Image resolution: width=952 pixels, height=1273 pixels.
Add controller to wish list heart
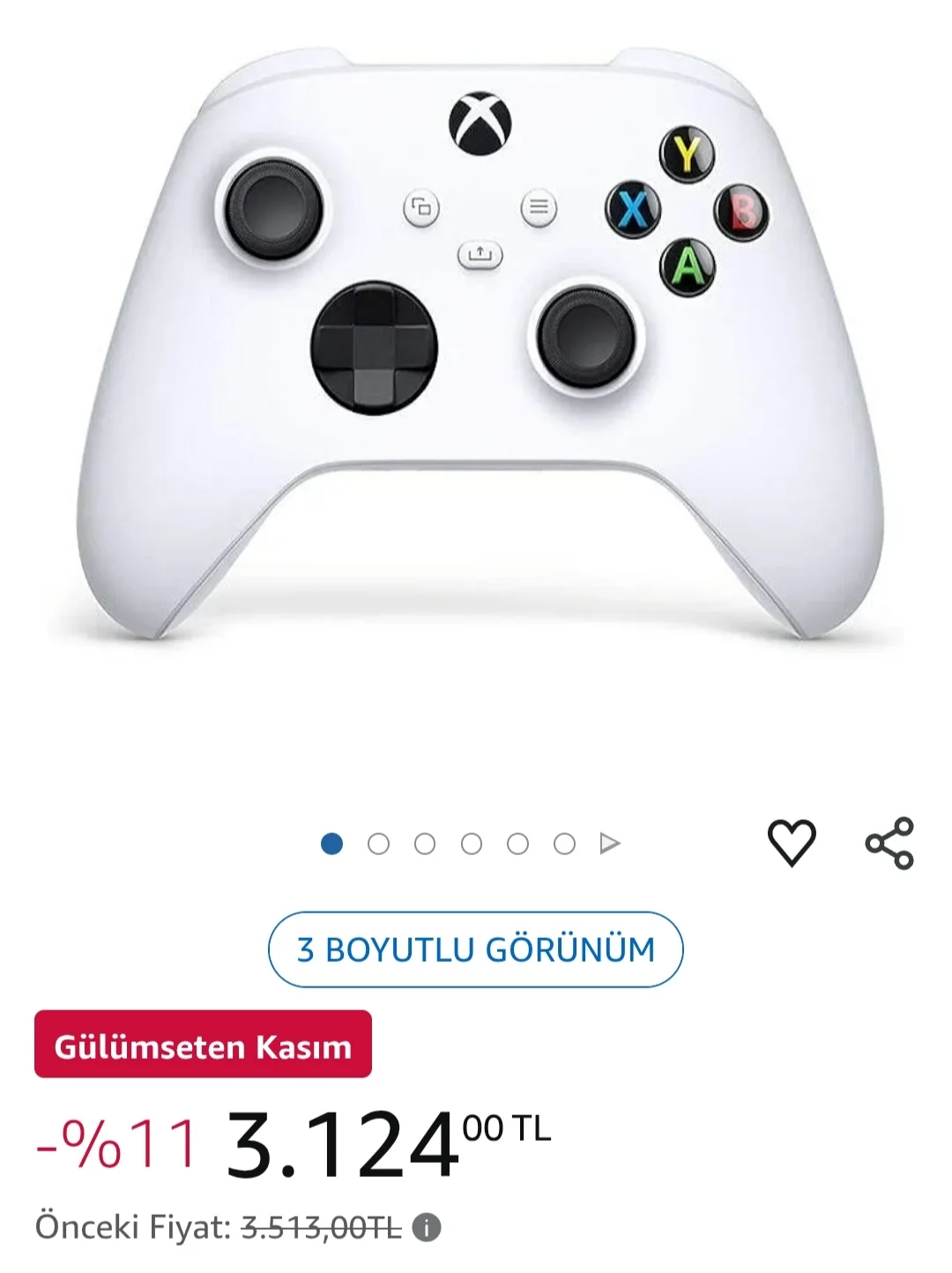pyautogui.click(x=792, y=842)
